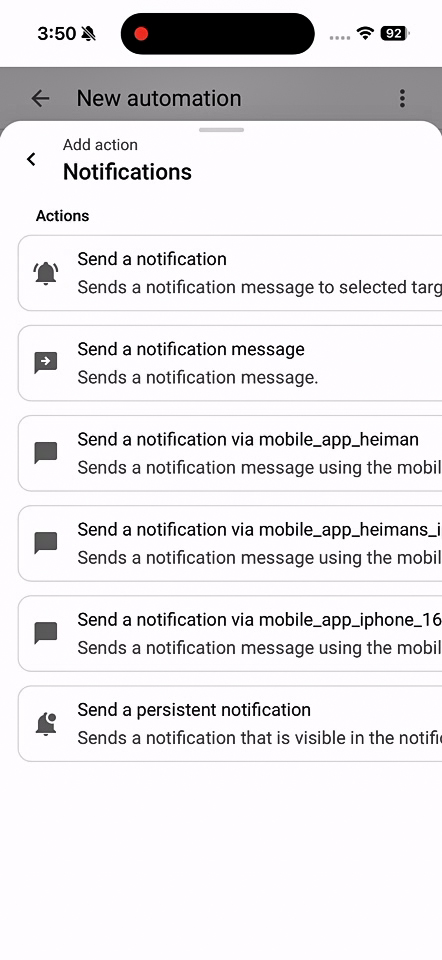
Task: Pick Send a notification via mobile_app_heiman
Action: tap(230, 453)
